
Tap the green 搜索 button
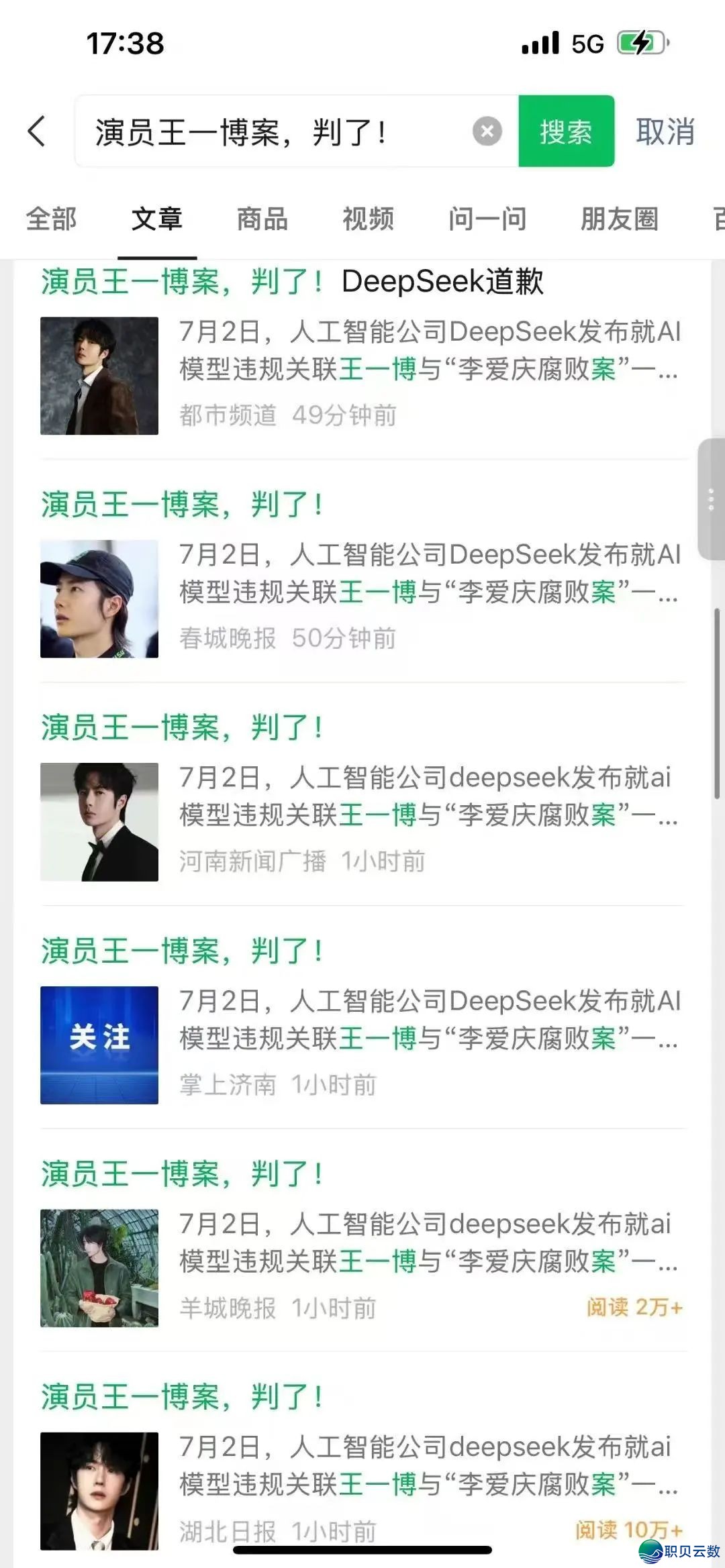click(x=566, y=132)
